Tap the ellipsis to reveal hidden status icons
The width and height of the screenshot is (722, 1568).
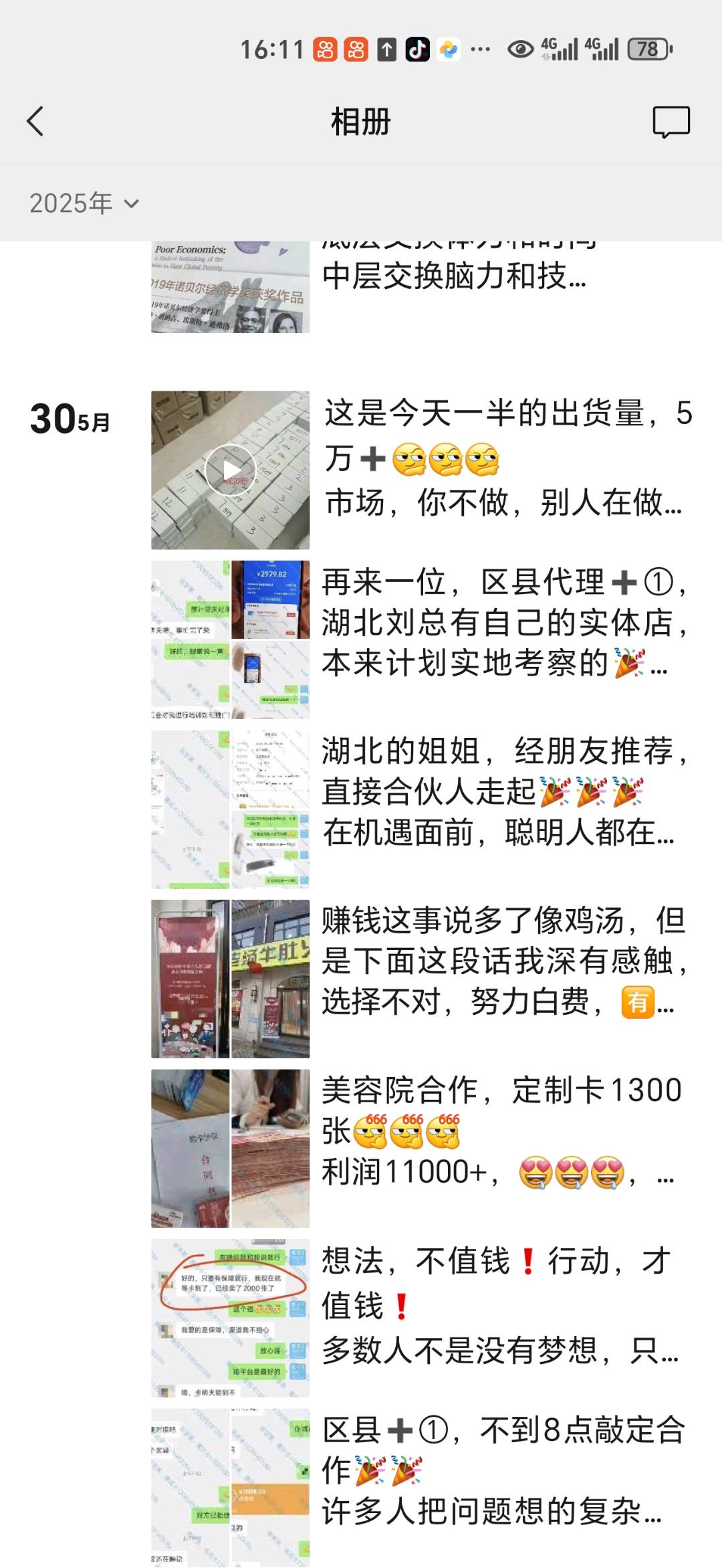480,49
